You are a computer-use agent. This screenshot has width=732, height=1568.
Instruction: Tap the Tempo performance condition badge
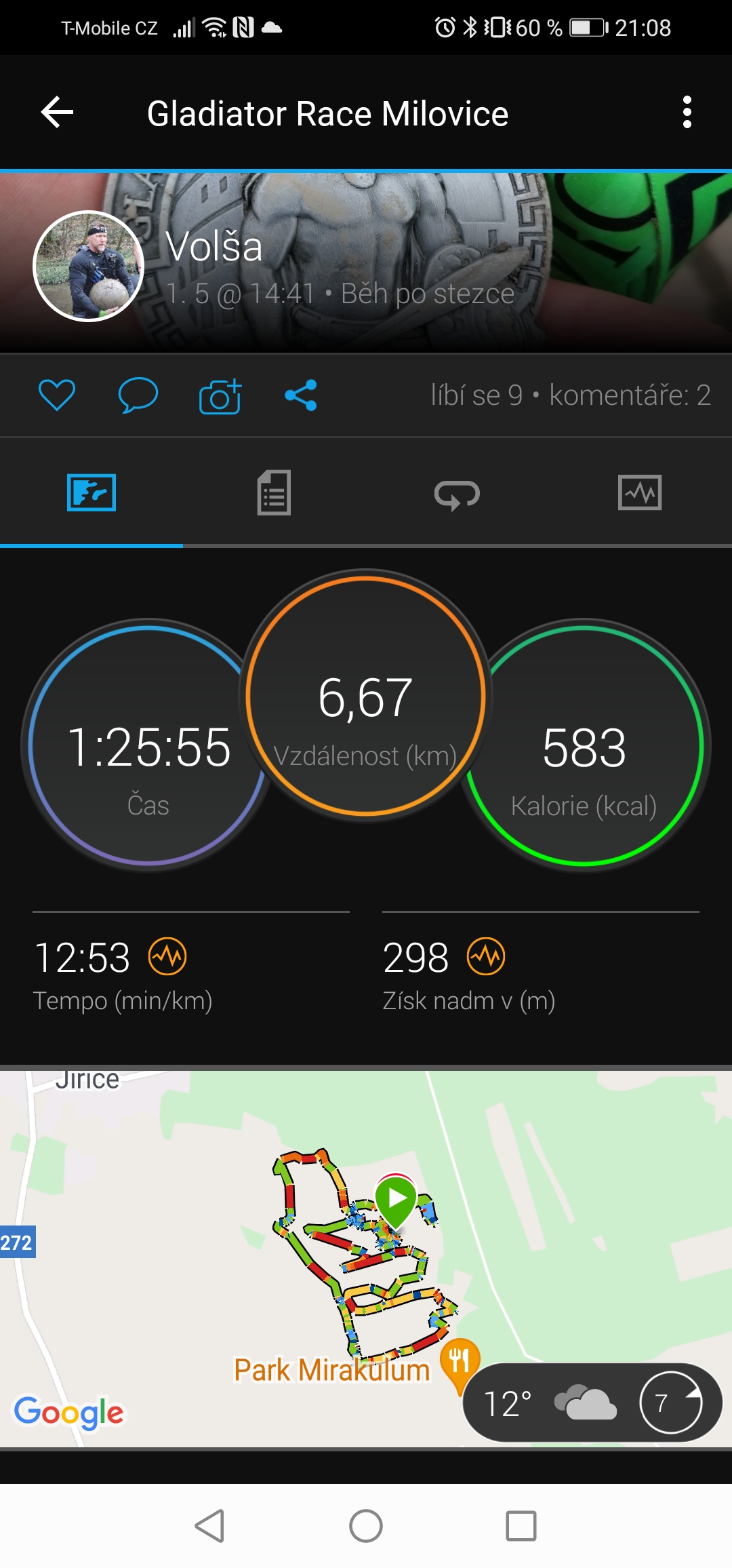(167, 956)
